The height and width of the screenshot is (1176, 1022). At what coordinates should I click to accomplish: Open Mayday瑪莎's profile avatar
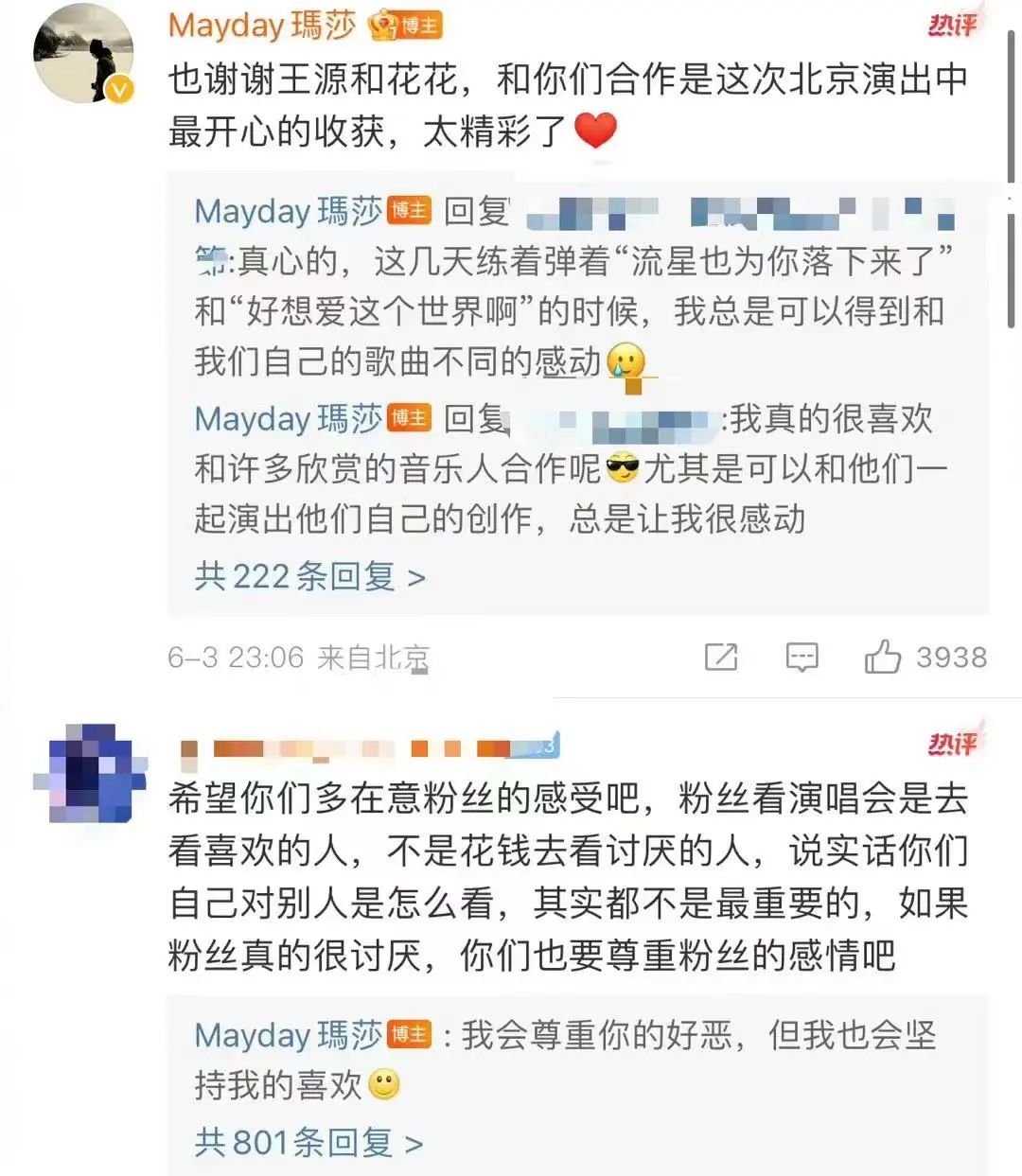(x=83, y=53)
